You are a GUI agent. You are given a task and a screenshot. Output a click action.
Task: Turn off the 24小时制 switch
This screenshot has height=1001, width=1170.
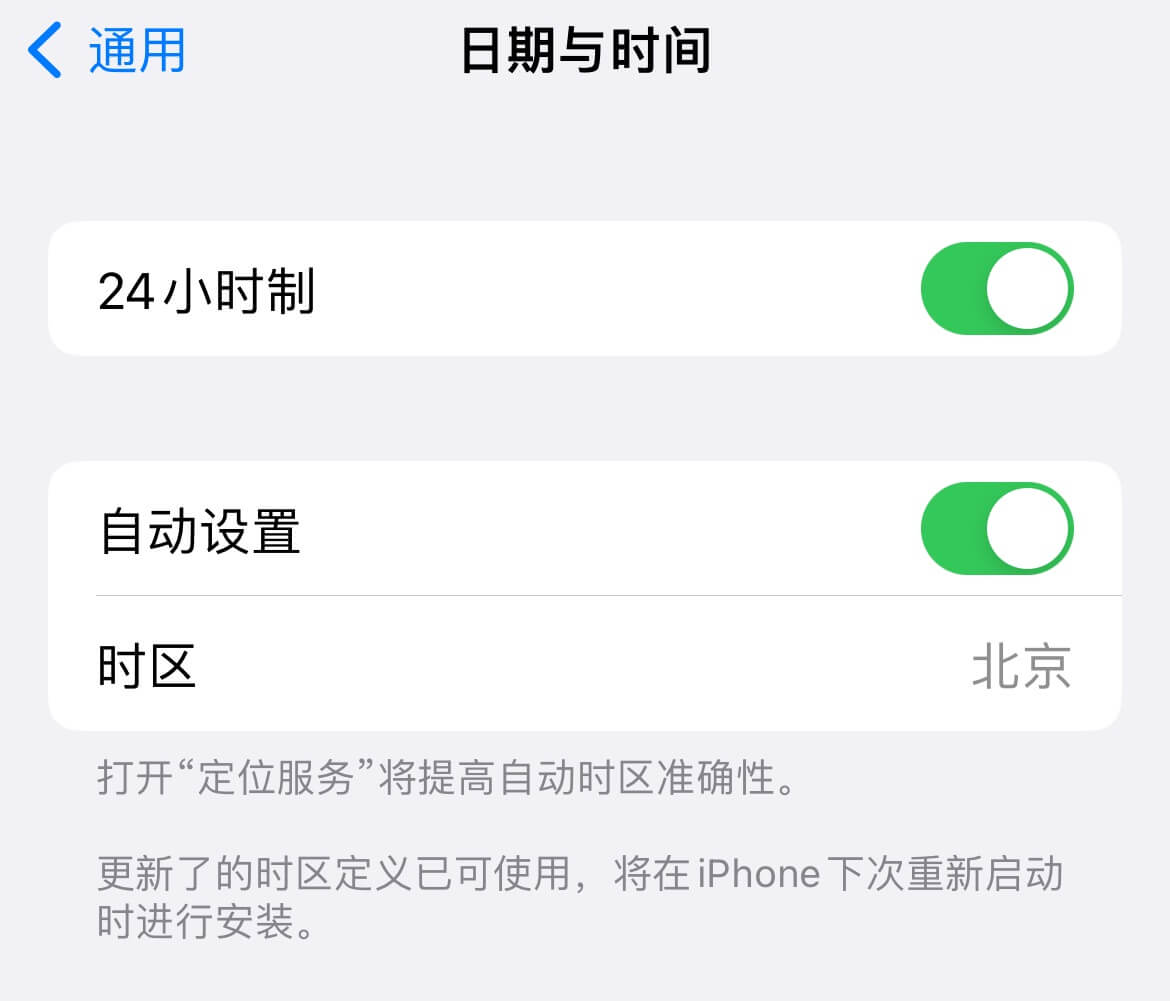[996, 288]
